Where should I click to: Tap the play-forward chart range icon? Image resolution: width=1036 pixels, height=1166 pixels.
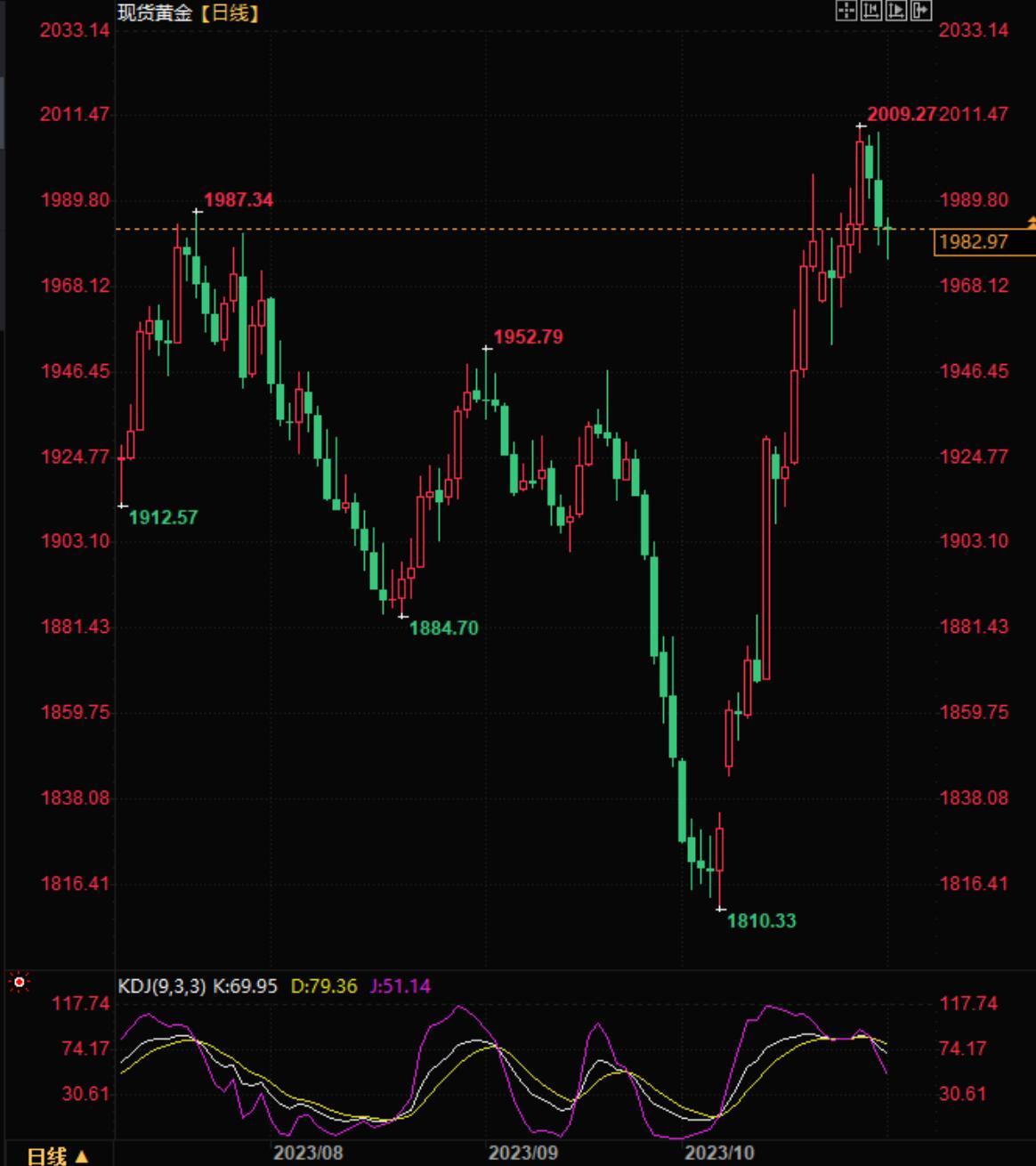click(895, 11)
